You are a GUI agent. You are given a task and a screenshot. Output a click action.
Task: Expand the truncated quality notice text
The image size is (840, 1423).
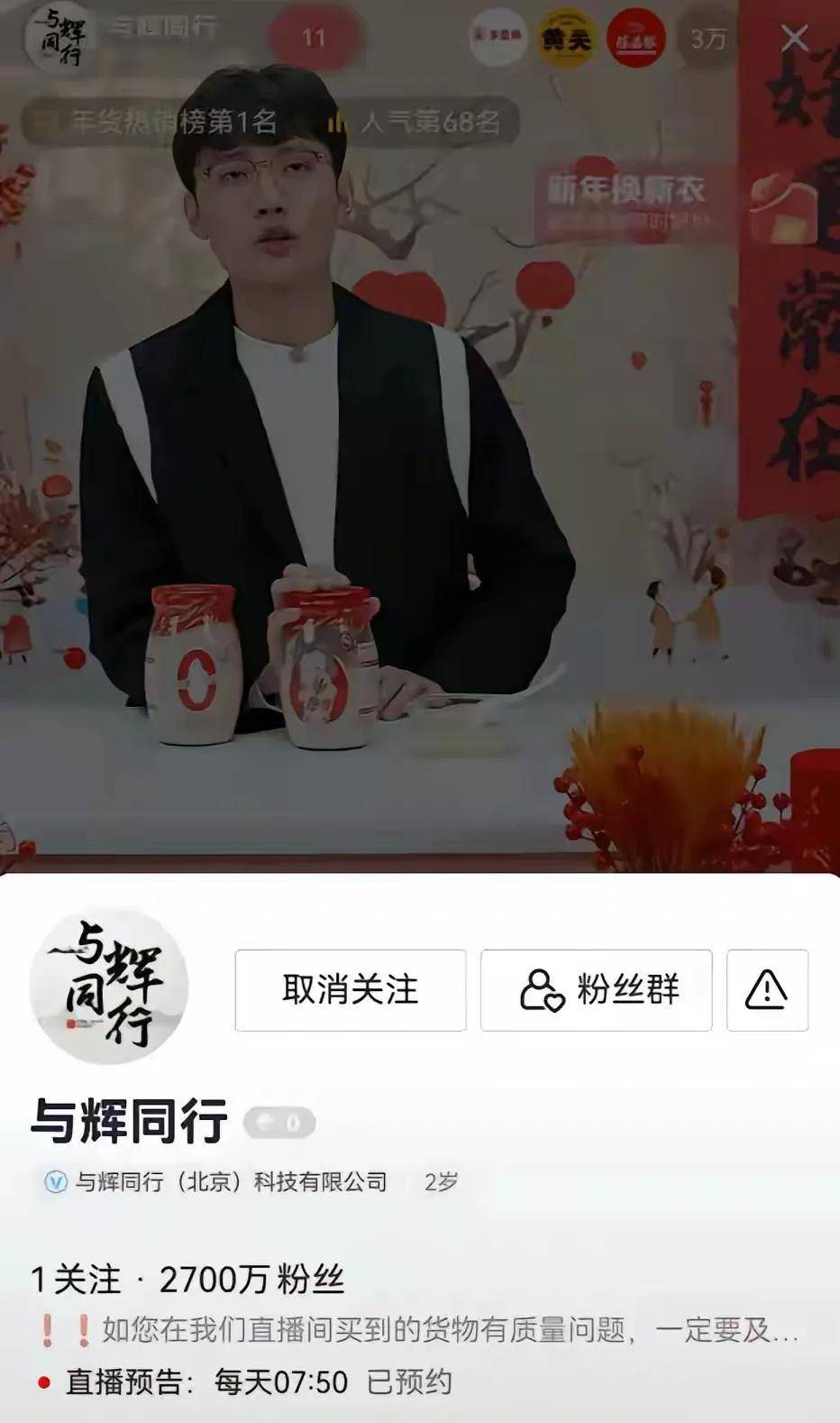[451, 1330]
